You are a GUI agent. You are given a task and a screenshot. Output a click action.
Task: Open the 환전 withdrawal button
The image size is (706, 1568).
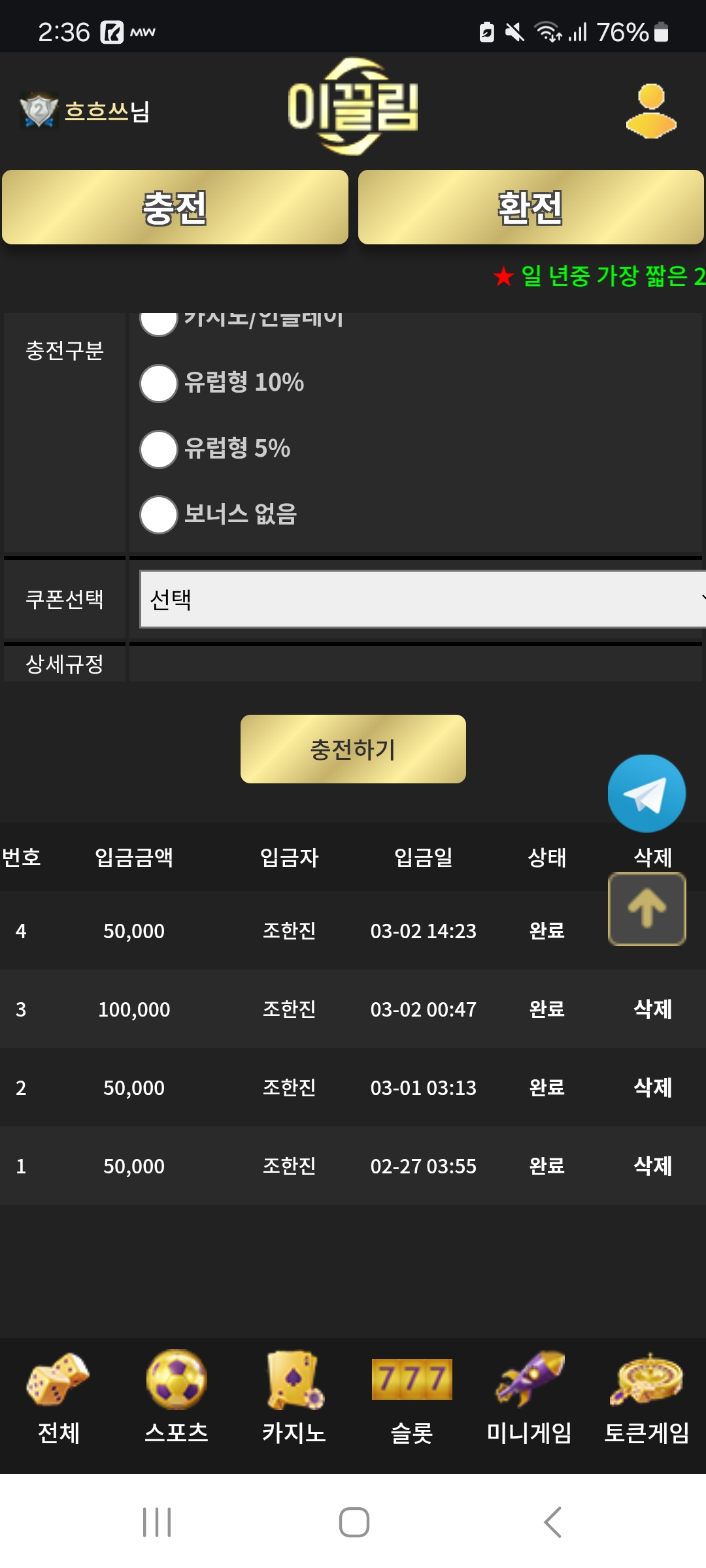531,208
